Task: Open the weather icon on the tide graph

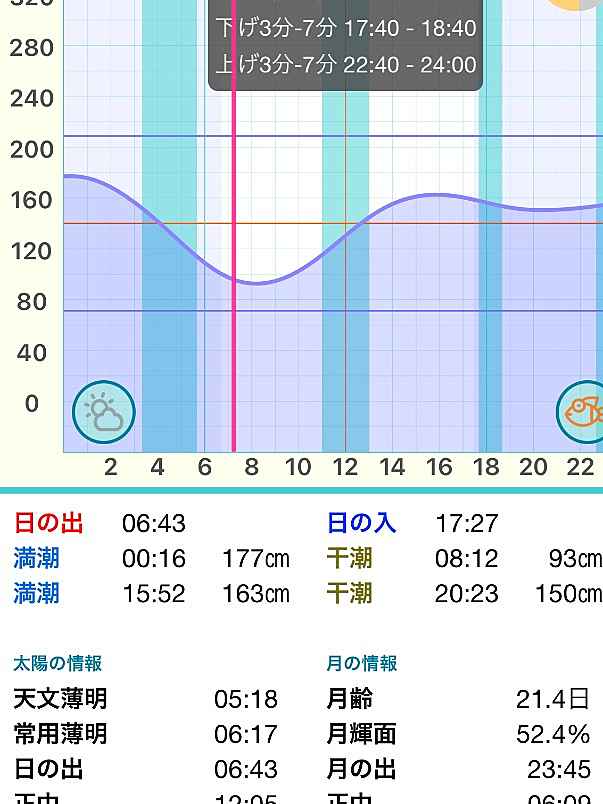Action: point(104,412)
